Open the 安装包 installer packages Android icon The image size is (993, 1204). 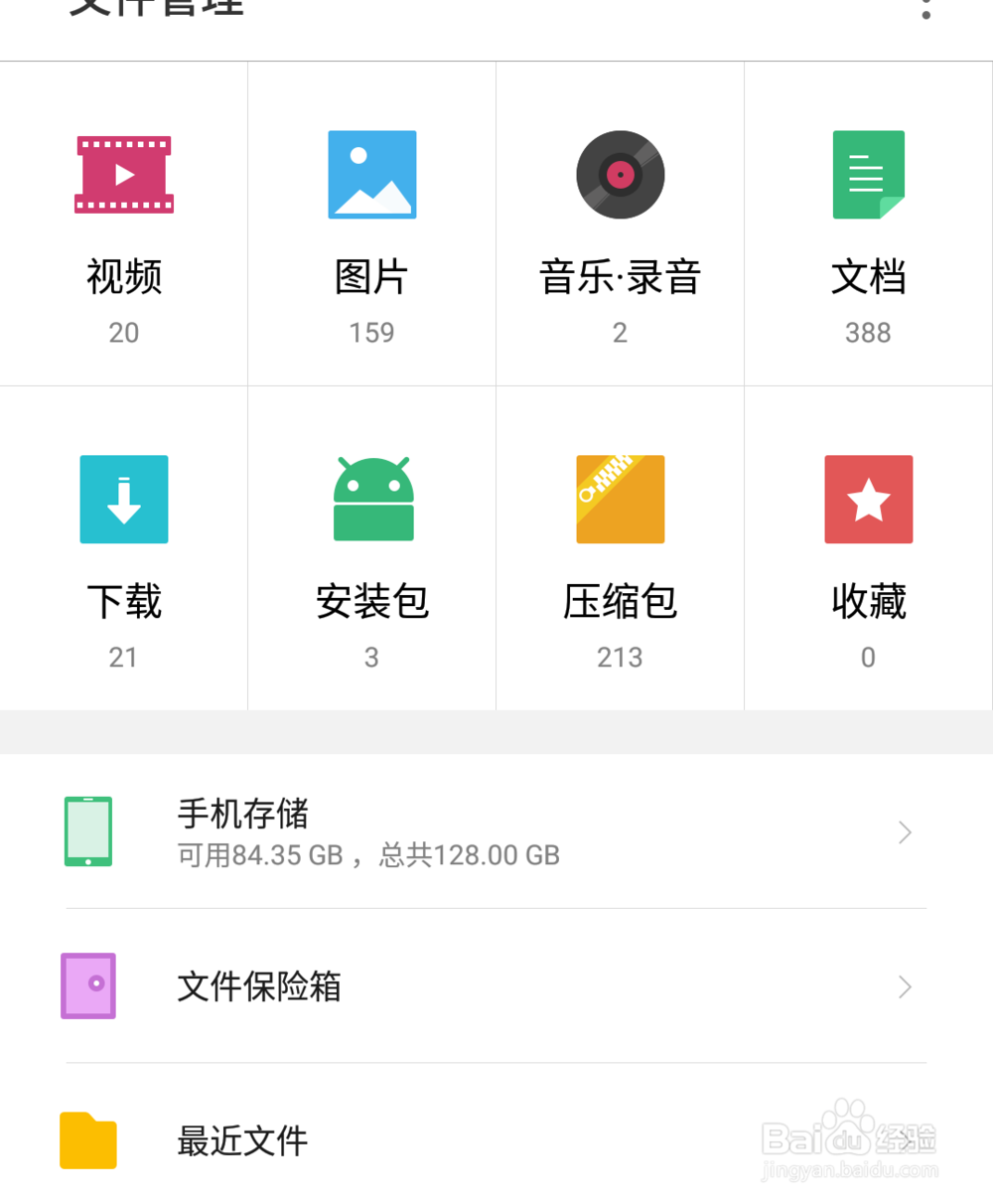point(371,500)
